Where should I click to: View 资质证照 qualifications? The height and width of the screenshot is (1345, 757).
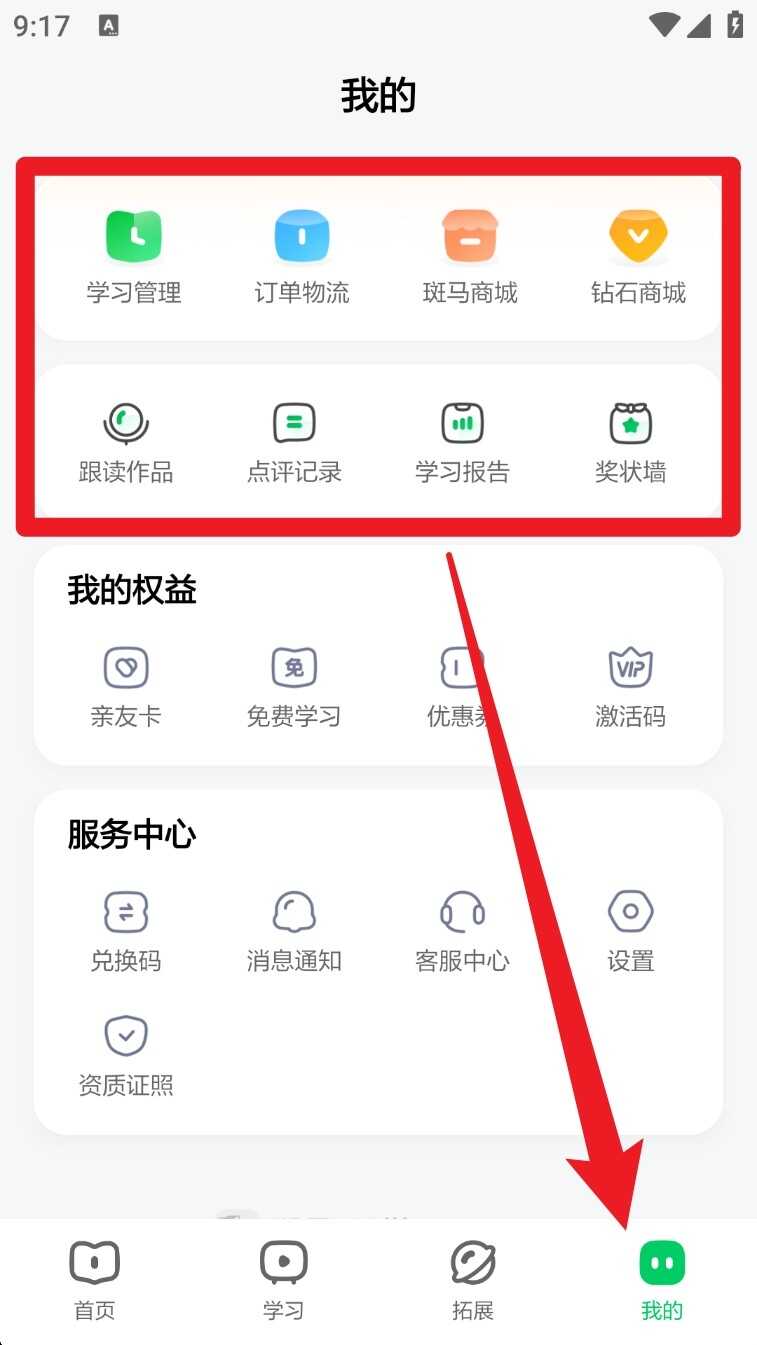[126, 1056]
